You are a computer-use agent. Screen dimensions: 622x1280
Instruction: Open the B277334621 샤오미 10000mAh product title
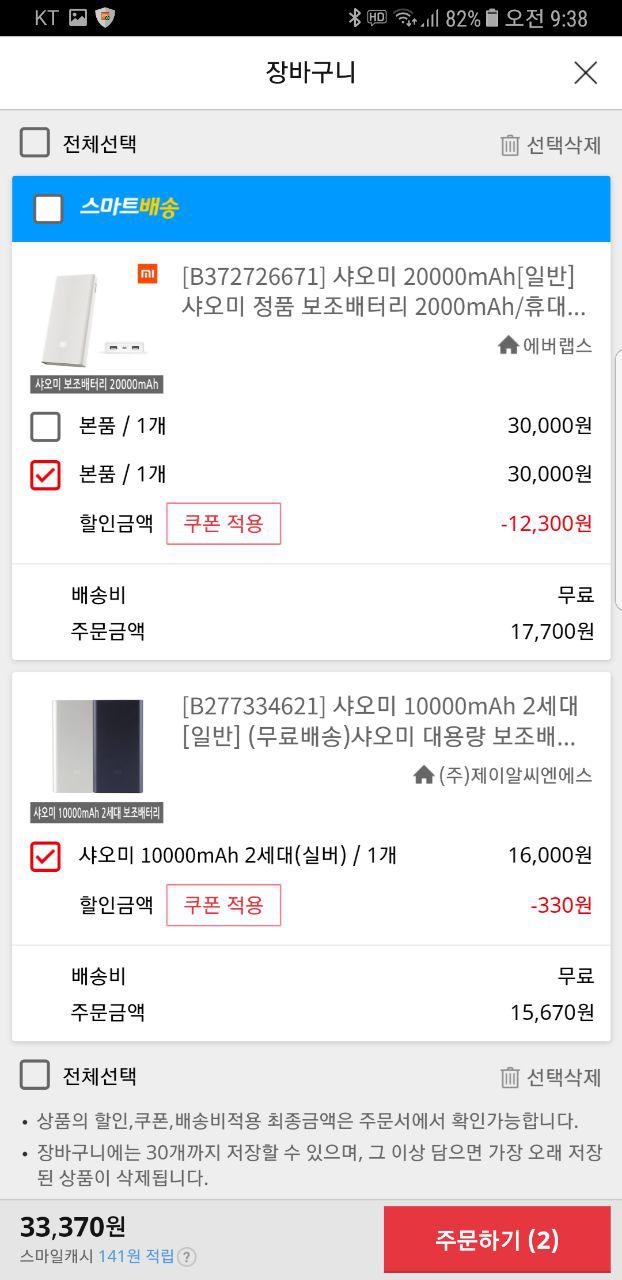380,722
